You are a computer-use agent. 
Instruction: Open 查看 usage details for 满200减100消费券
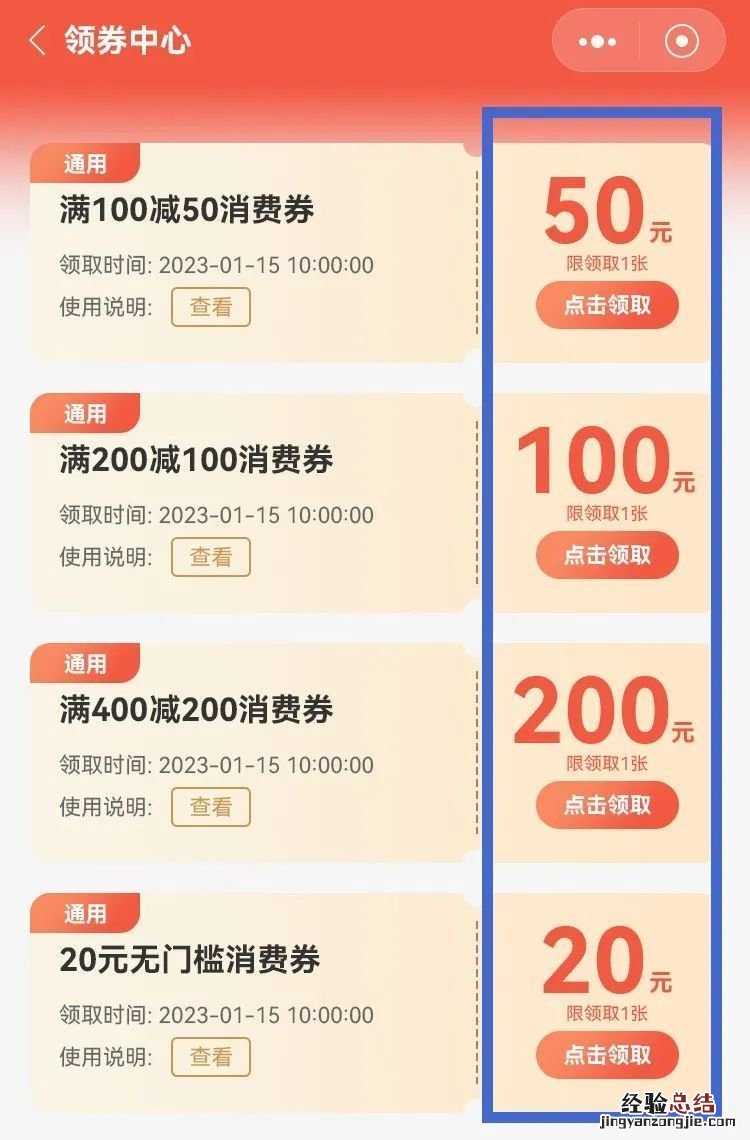(210, 556)
